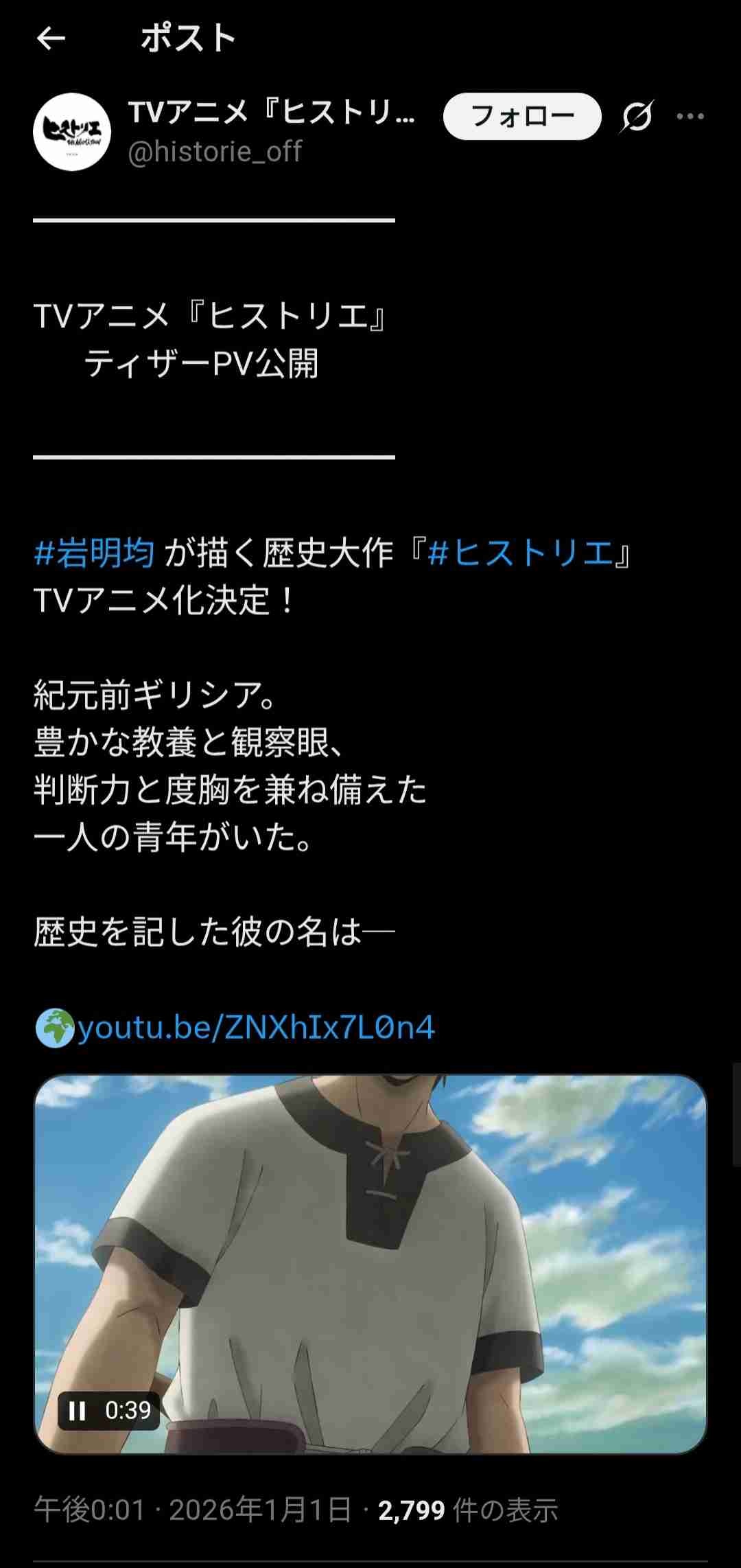The image size is (741, 1568).
Task: Open the post's three-dot overflow menu
Action: tap(690, 117)
